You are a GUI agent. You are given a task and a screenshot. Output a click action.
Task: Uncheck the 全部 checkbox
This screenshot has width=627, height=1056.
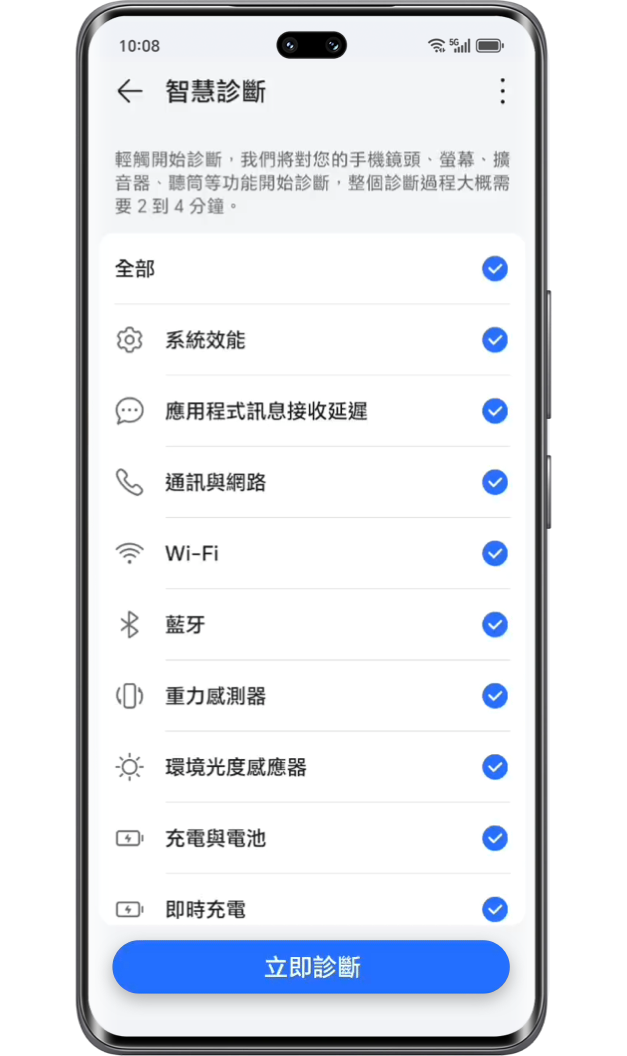pyautogui.click(x=494, y=269)
